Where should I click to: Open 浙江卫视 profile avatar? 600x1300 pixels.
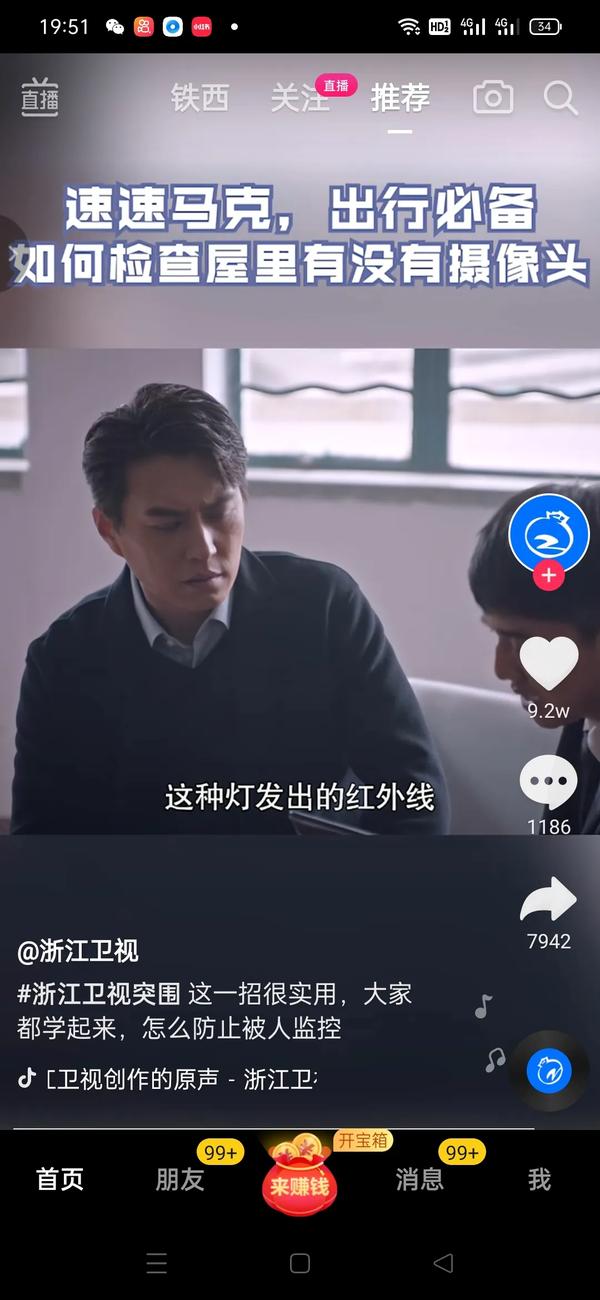point(548,532)
